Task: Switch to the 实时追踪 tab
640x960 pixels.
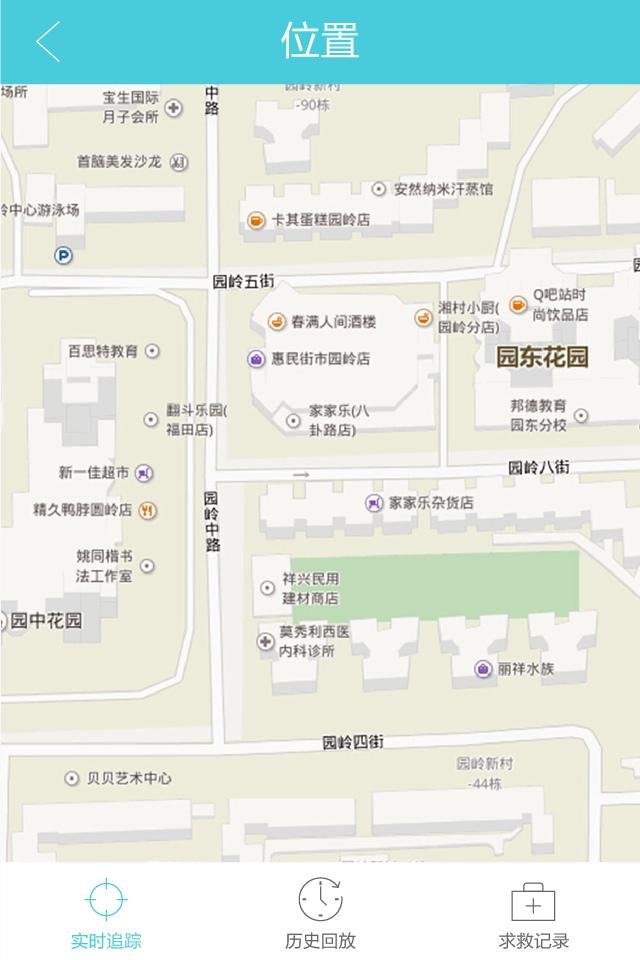Action: [106, 912]
